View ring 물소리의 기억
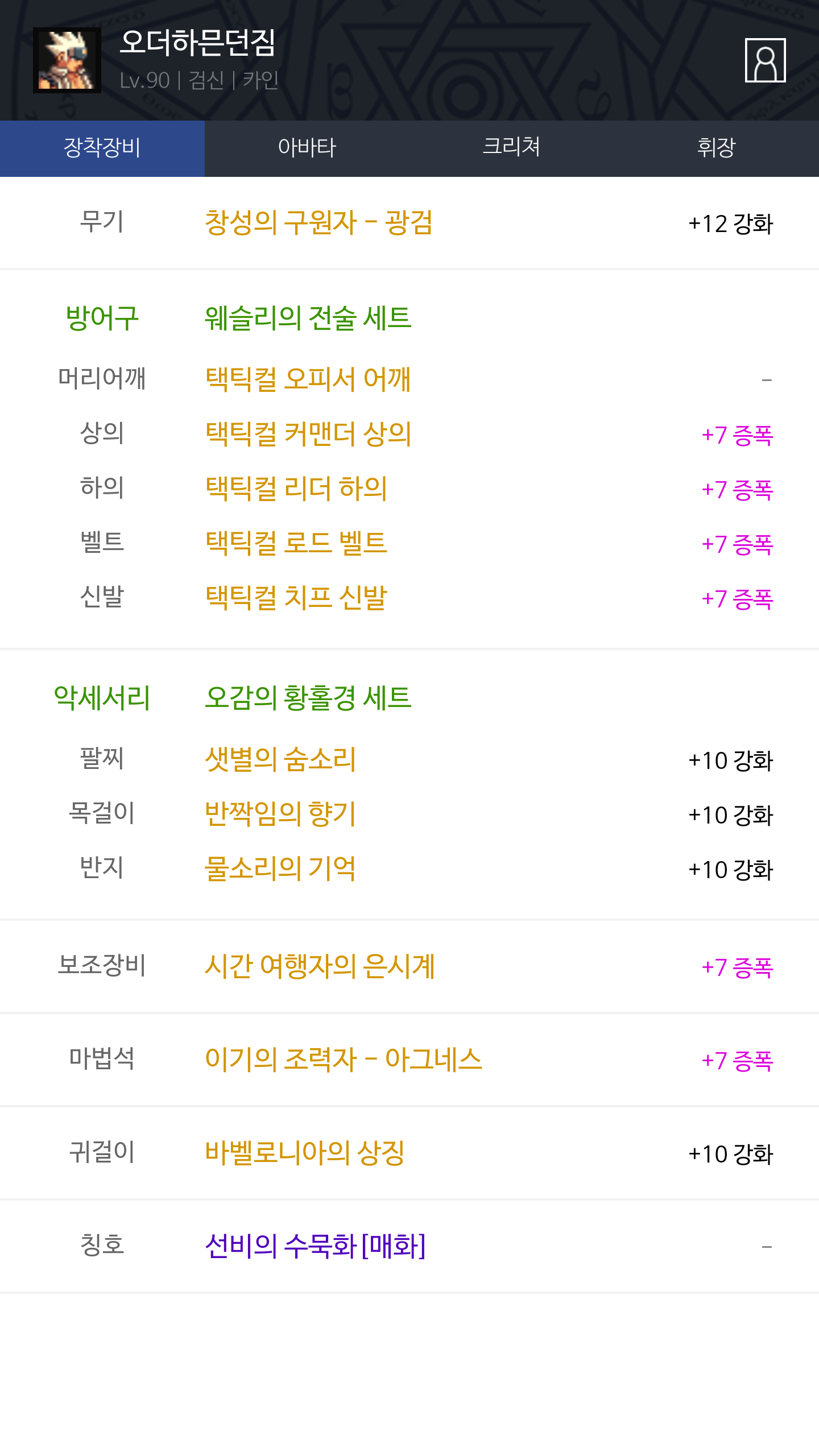819x1456 pixels. tap(280, 868)
